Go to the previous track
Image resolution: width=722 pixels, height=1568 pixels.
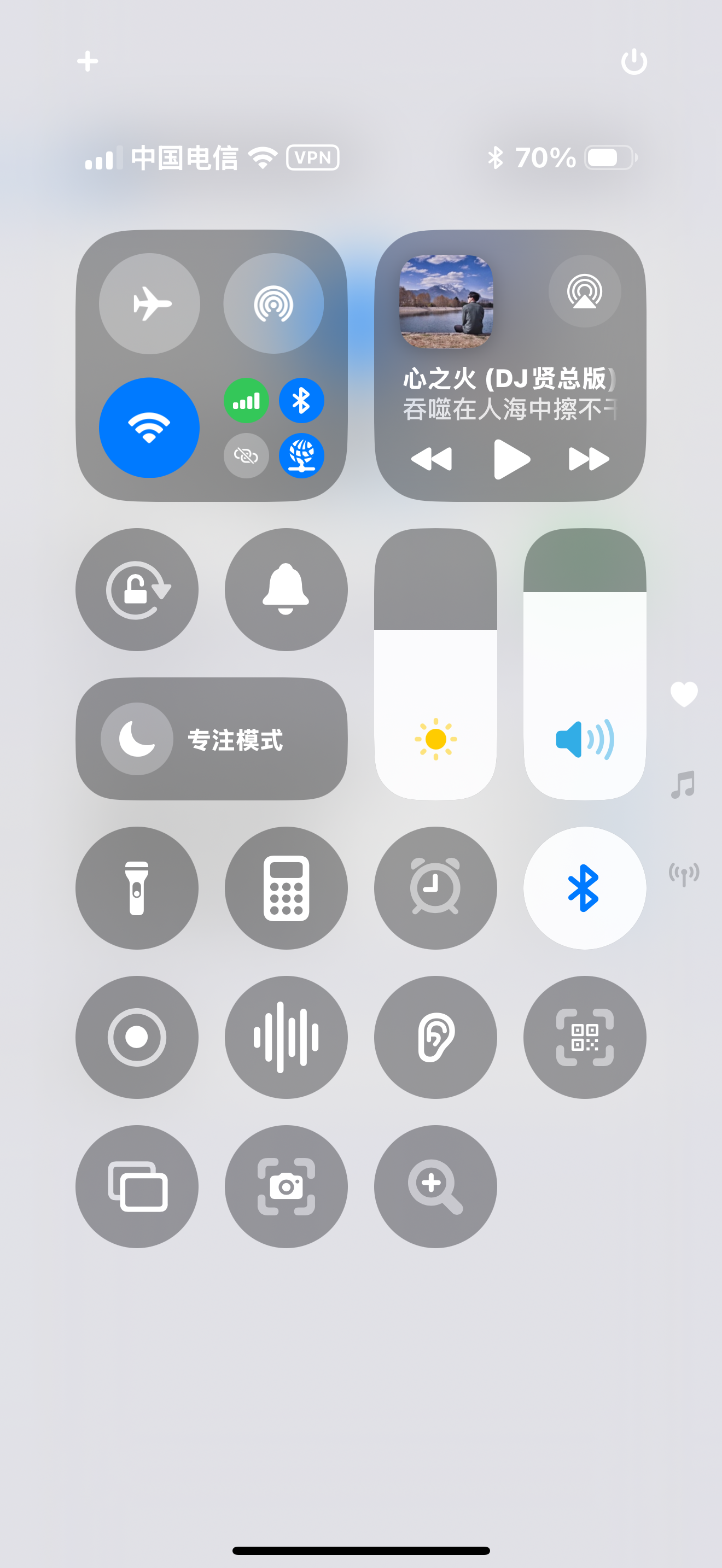tap(432, 459)
